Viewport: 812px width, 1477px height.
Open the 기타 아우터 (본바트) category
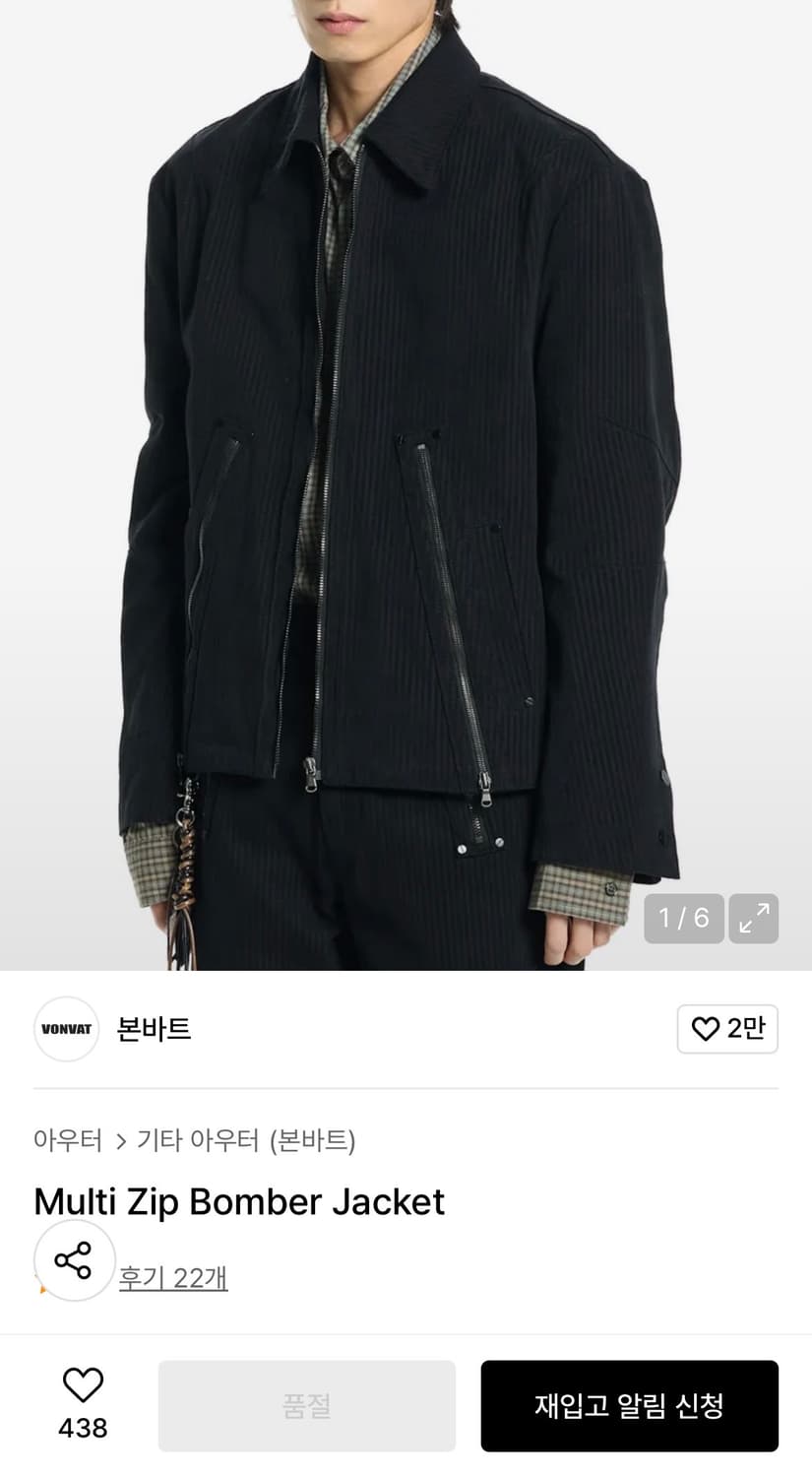[248, 1140]
